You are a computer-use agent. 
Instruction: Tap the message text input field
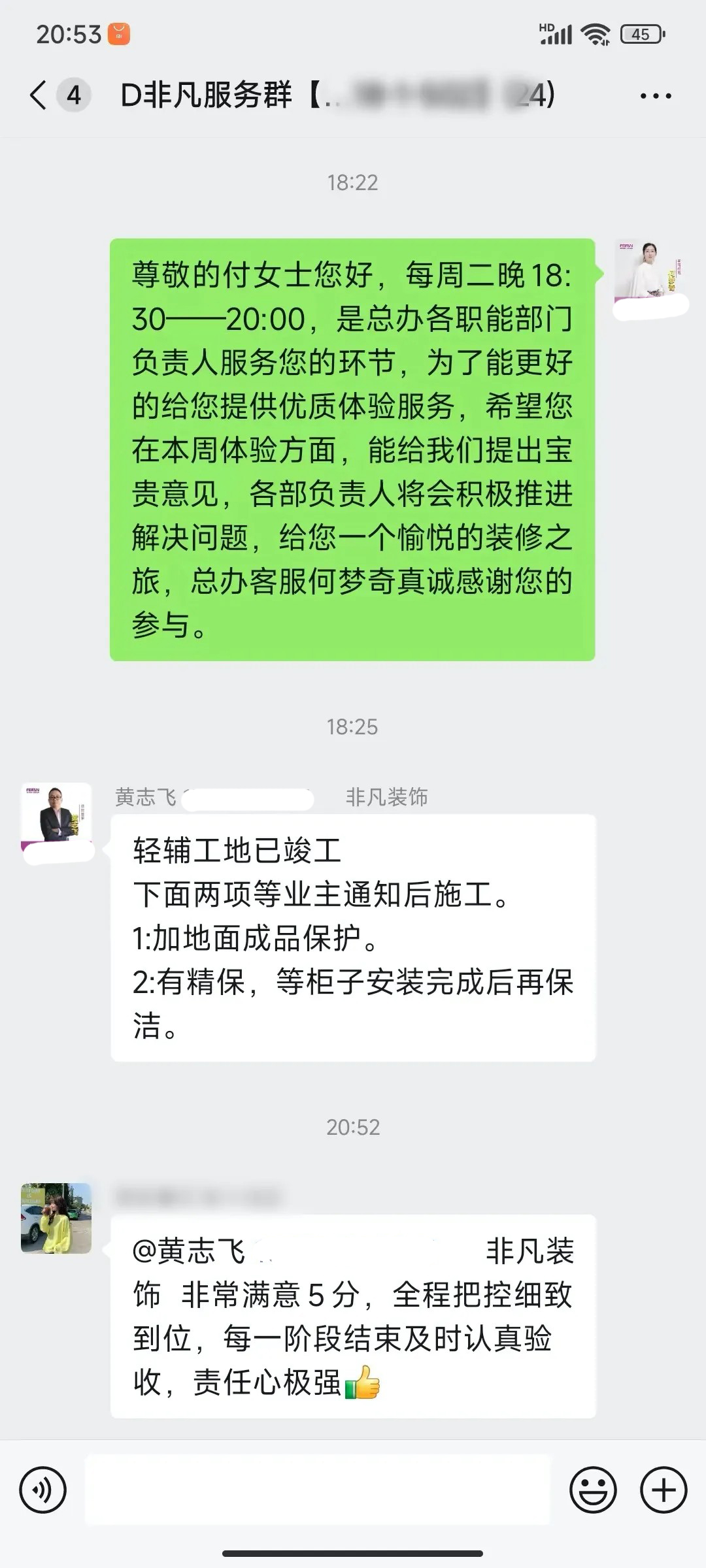click(x=318, y=1490)
